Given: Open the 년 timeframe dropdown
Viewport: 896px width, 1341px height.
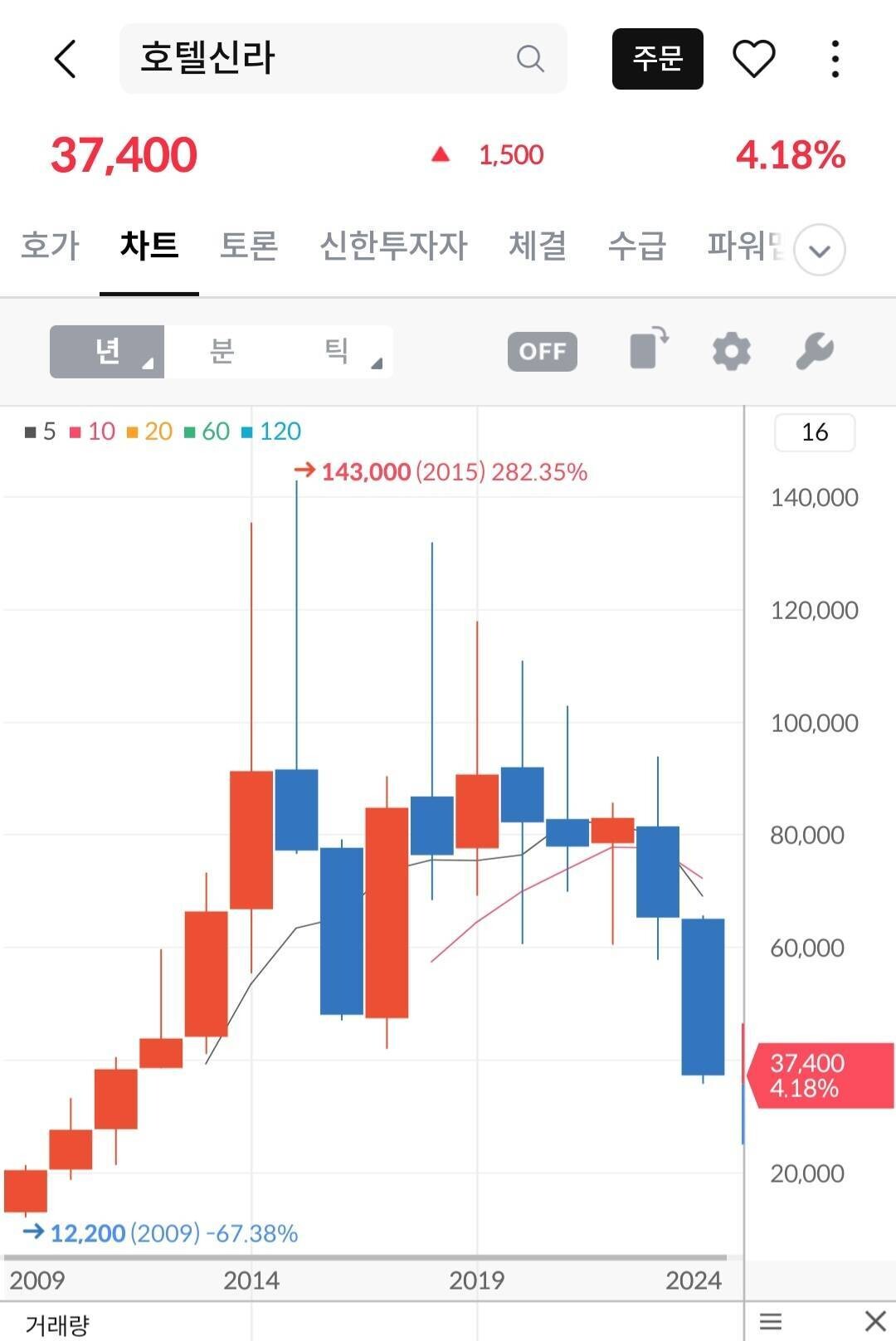Looking at the screenshot, I should coord(106,350).
